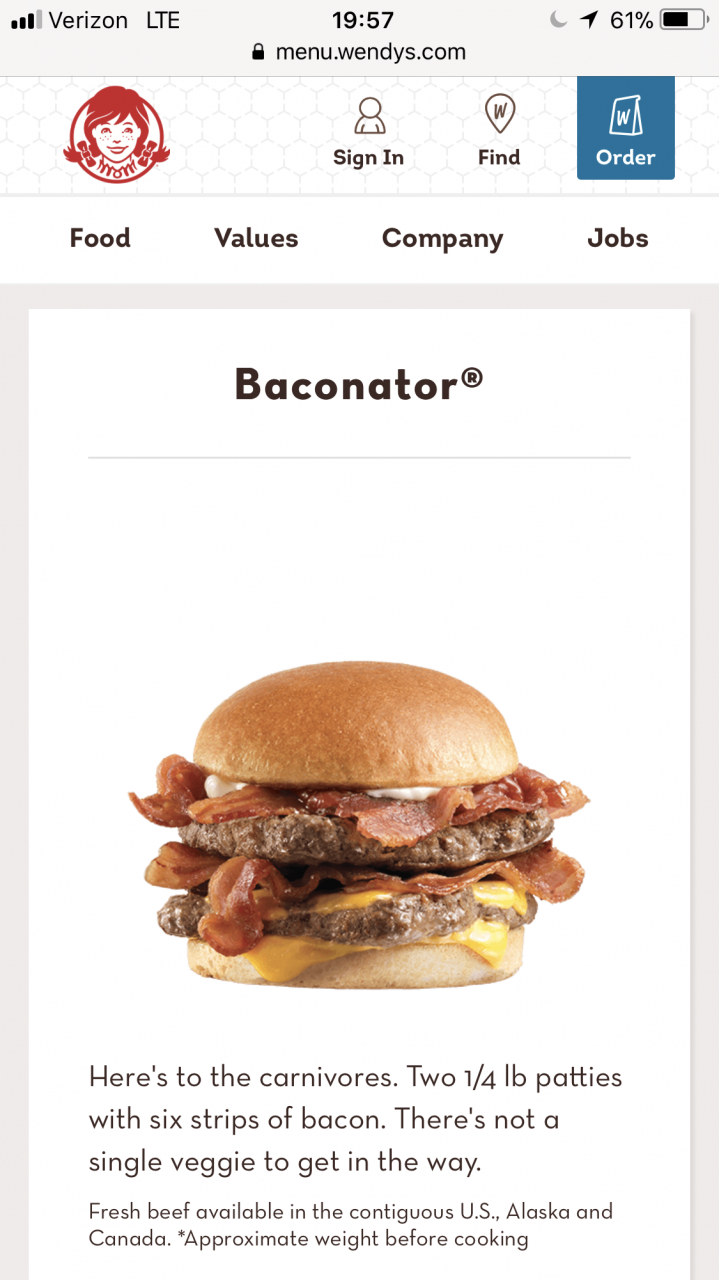Image resolution: width=719 pixels, height=1280 pixels.
Task: Open the Food menu
Action: coord(100,238)
